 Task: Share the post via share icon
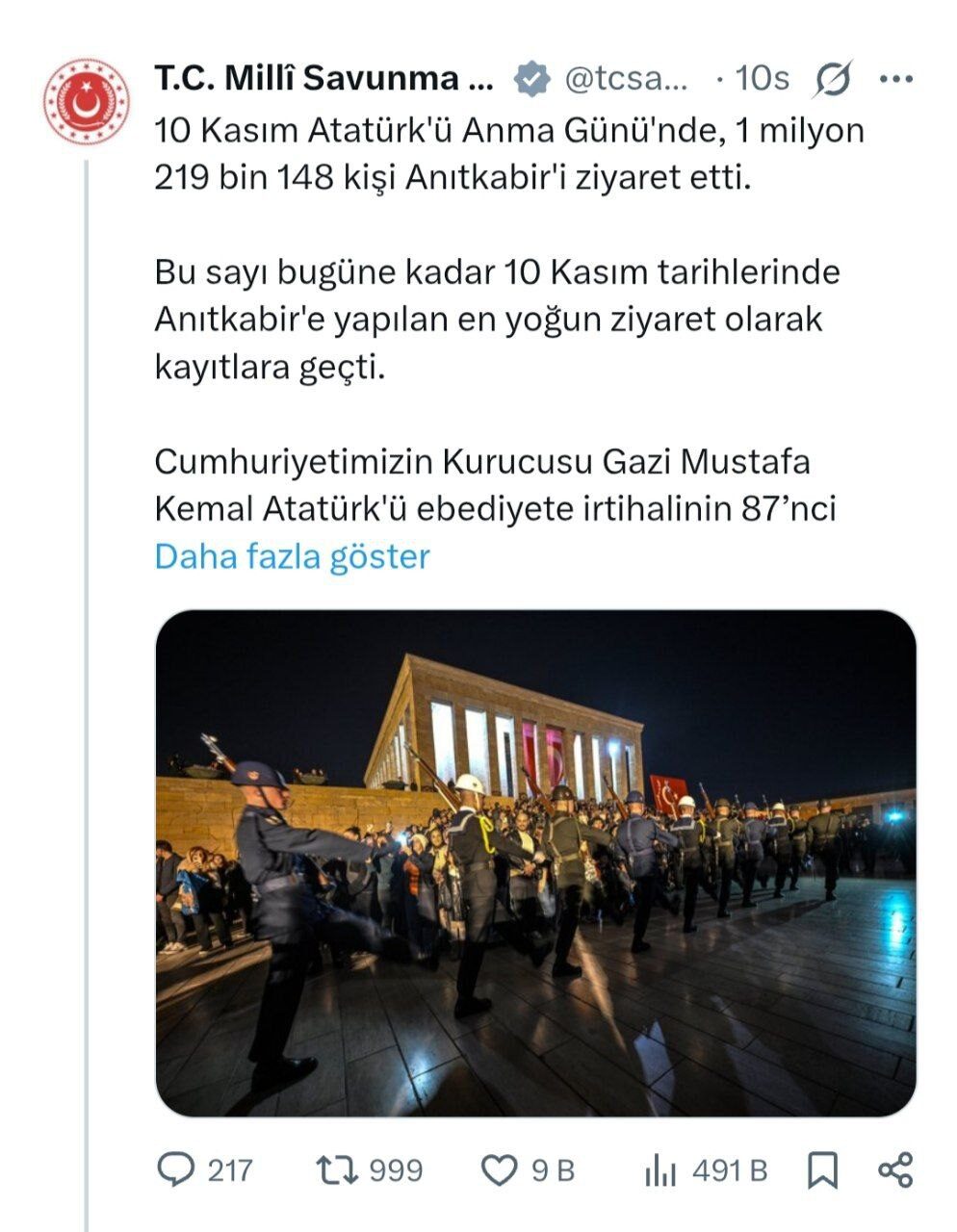pyautogui.click(x=895, y=1169)
